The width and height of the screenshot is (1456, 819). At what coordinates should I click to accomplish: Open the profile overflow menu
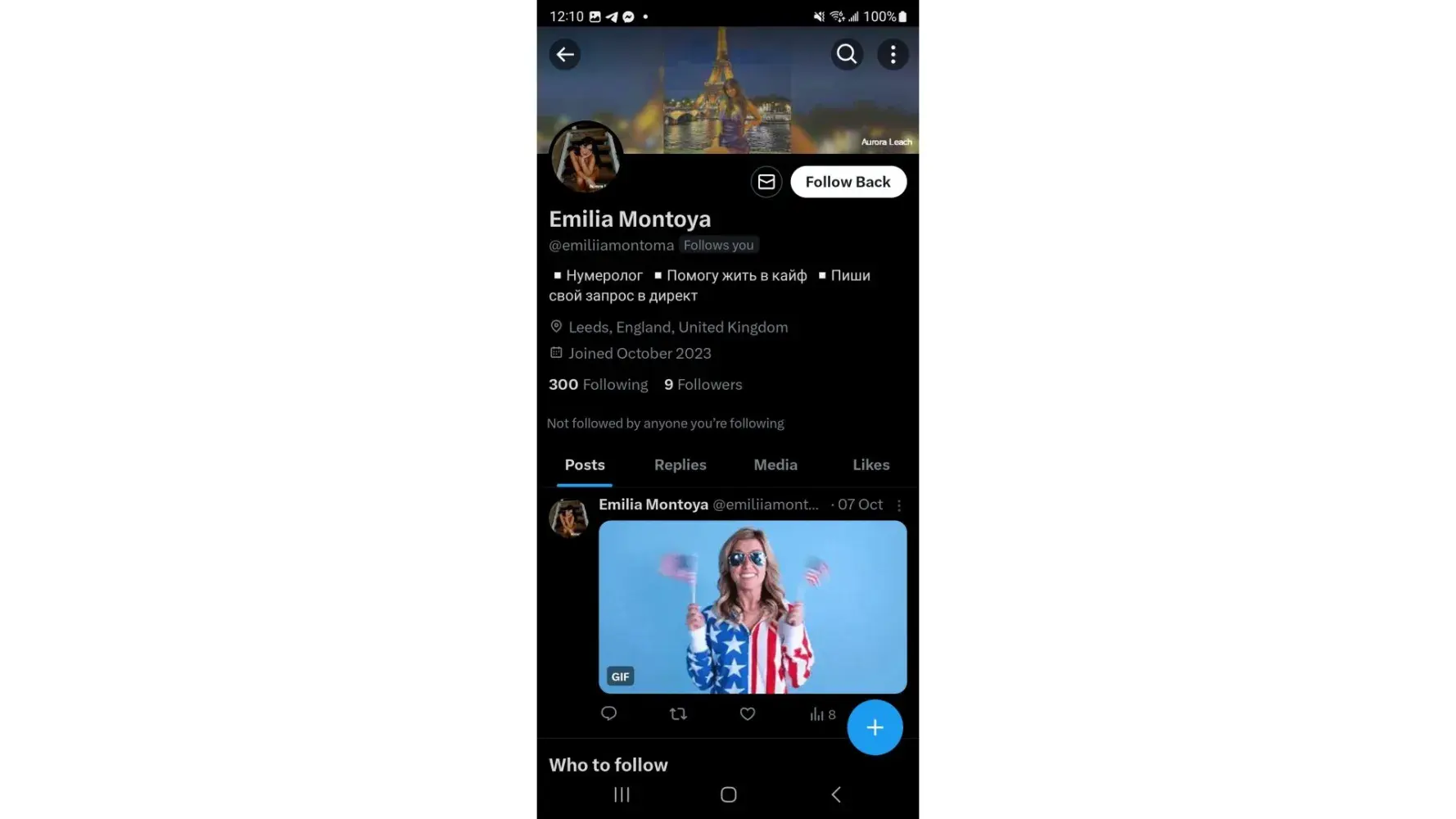click(893, 55)
